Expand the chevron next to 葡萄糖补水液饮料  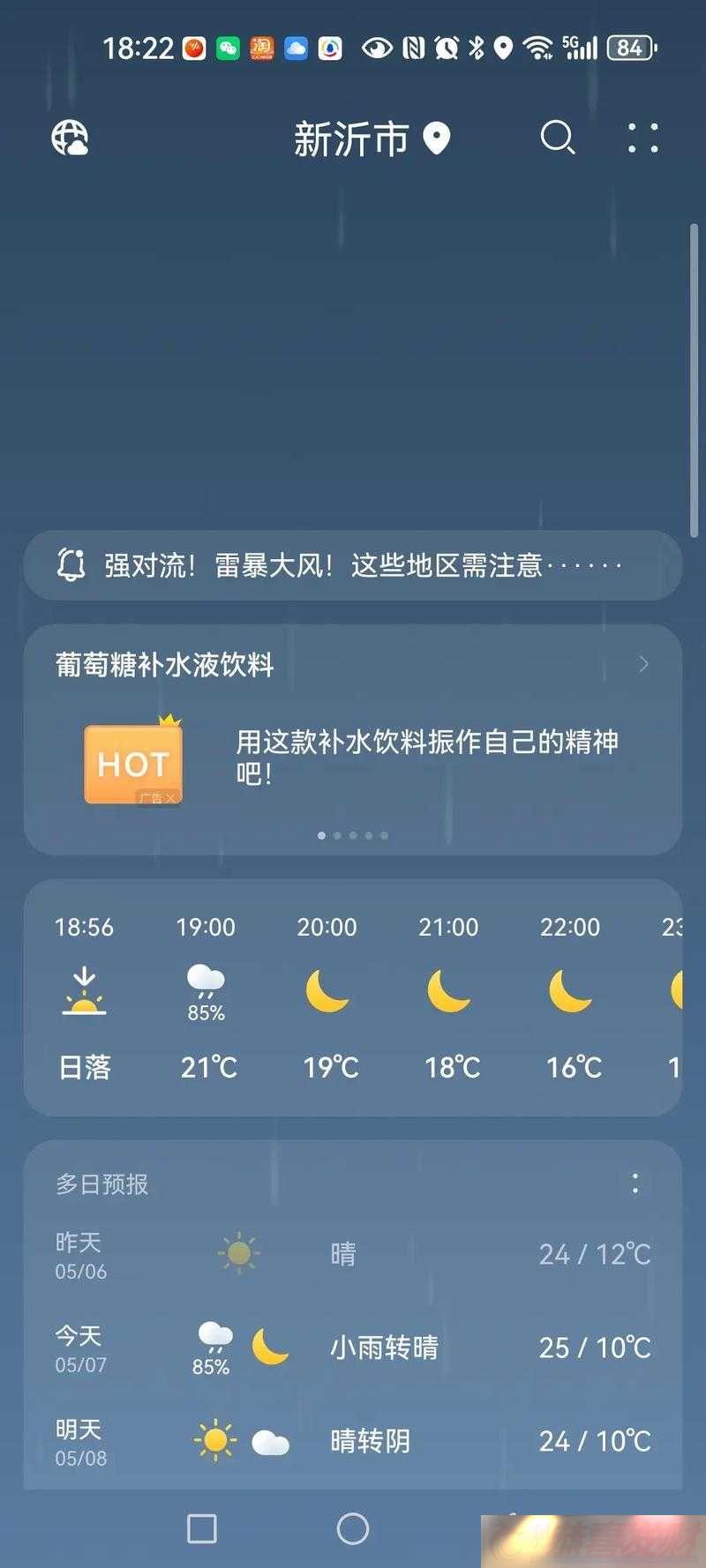[x=643, y=664]
